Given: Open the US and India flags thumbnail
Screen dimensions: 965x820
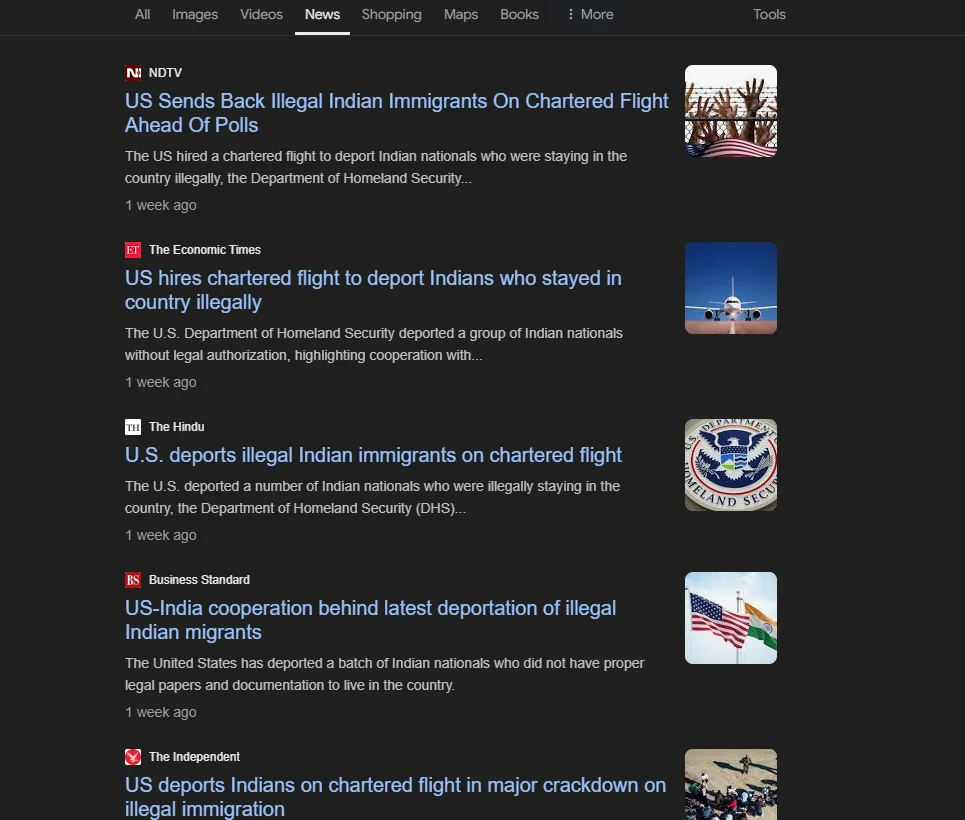Looking at the screenshot, I should (731, 618).
